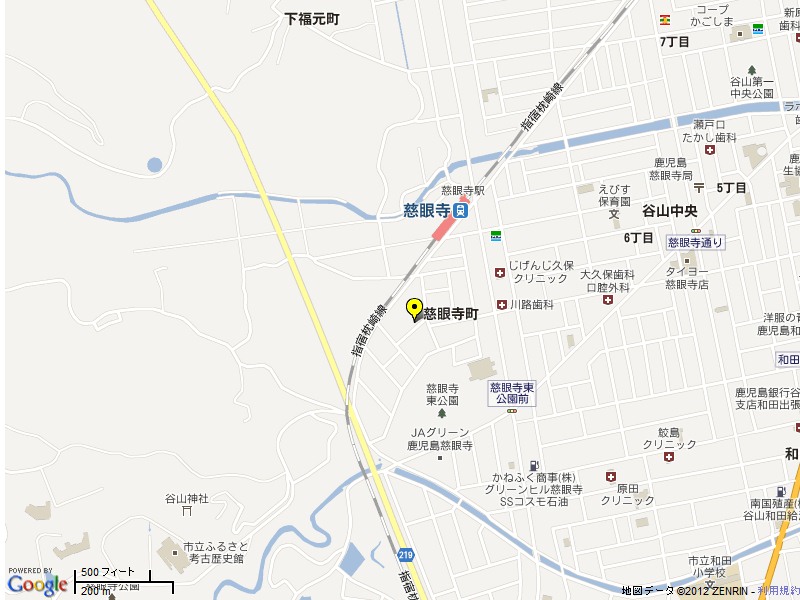Open the 利用規約 terms link
Screen dimensions: 800x600
tap(778, 591)
